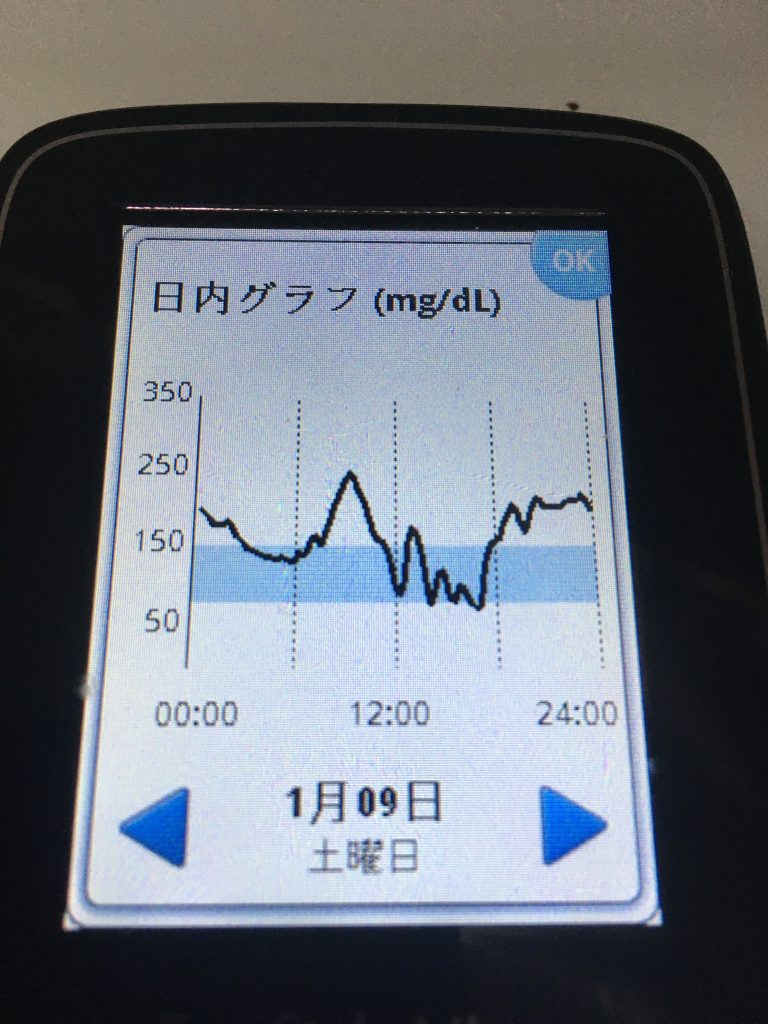Tap the OK button to confirm
This screenshot has height=1024, width=768.
[571, 262]
